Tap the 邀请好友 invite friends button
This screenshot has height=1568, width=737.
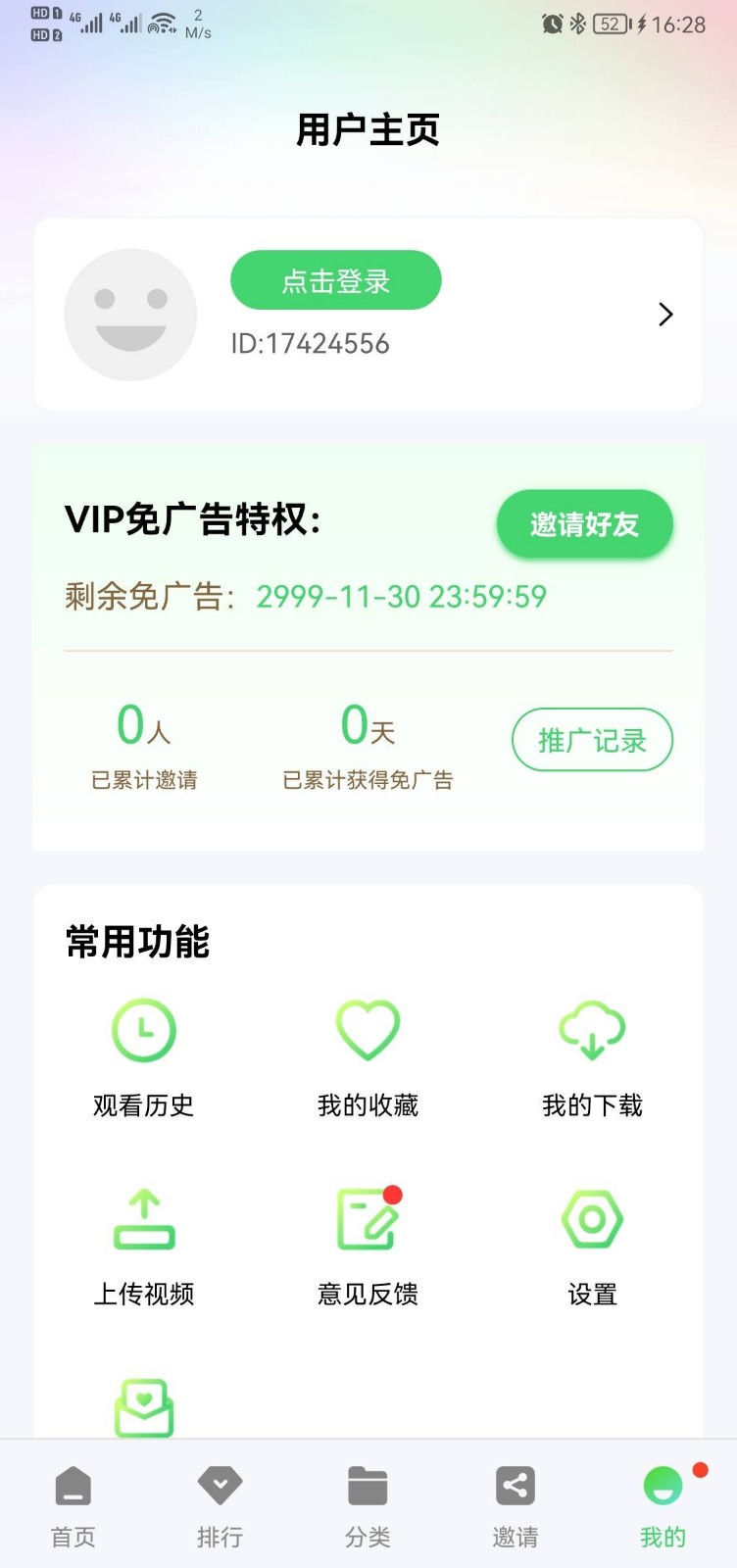coord(584,524)
